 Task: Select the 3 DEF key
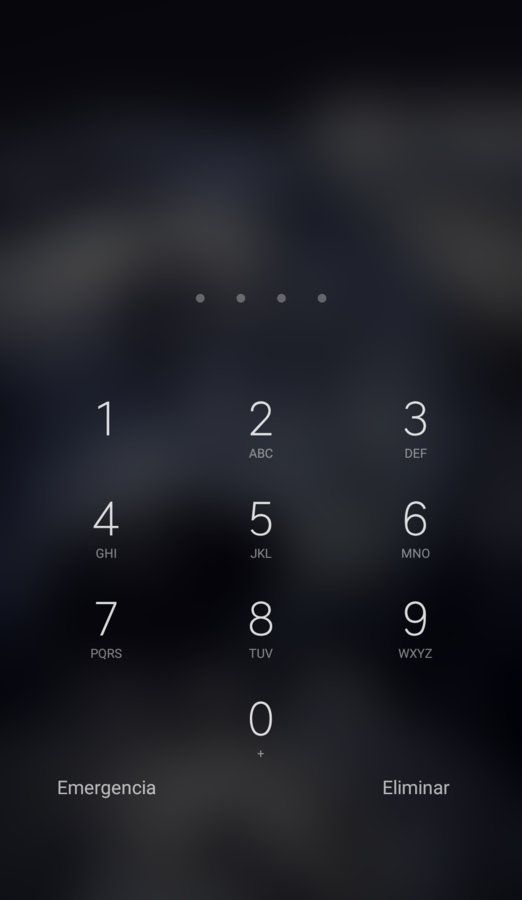(415, 429)
